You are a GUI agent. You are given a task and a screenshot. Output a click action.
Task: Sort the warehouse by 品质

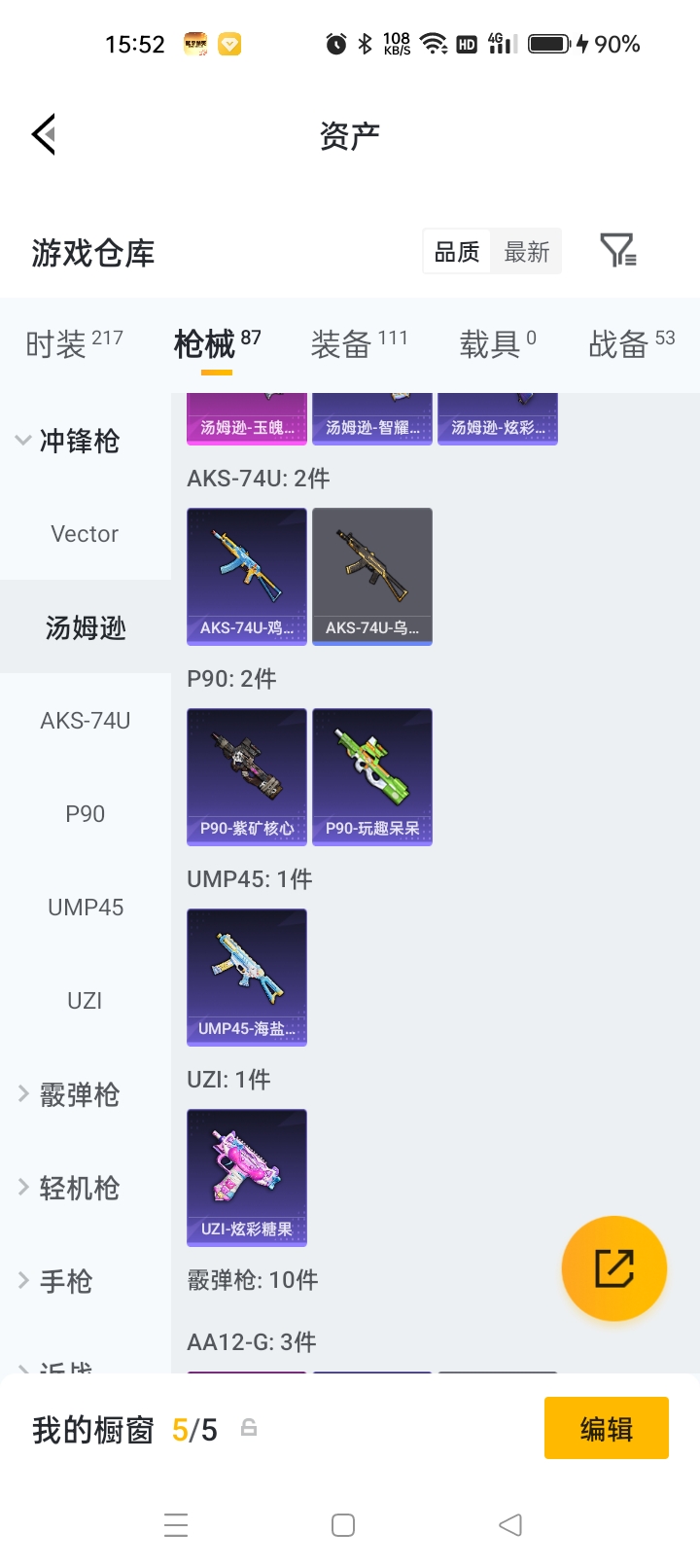[x=457, y=252]
